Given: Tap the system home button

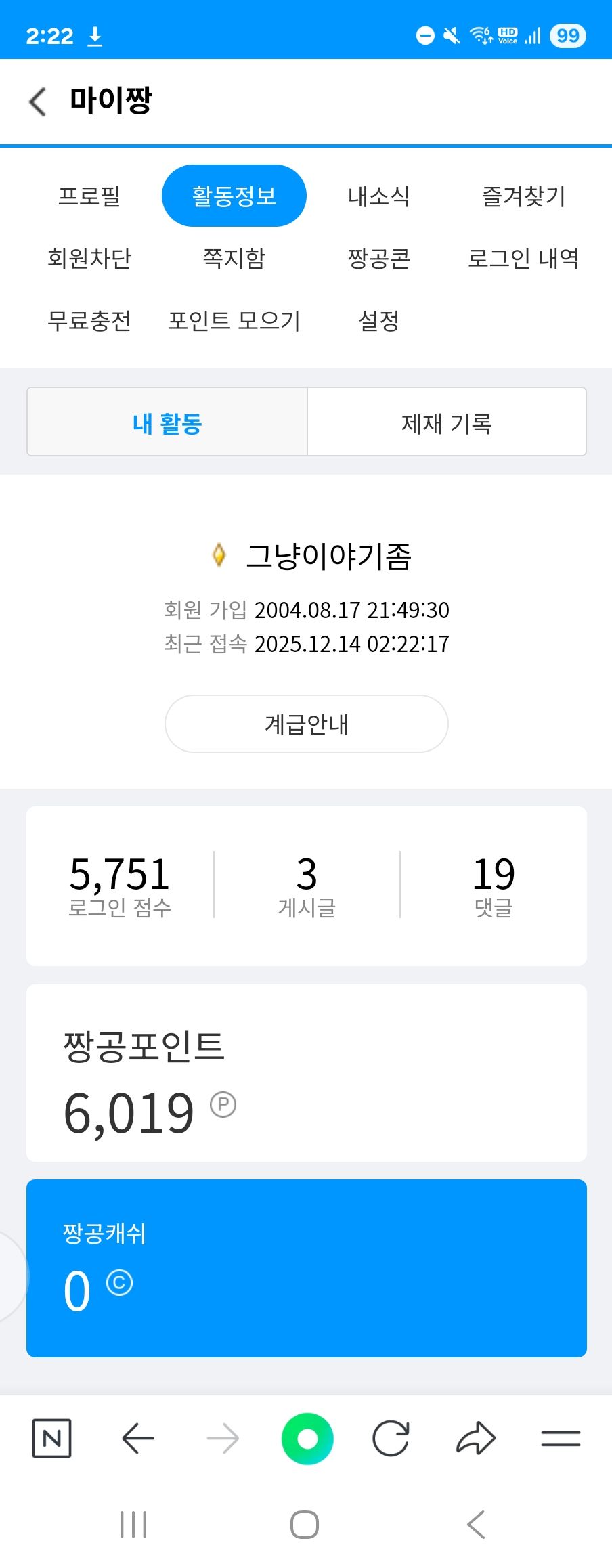Looking at the screenshot, I should point(305,1524).
